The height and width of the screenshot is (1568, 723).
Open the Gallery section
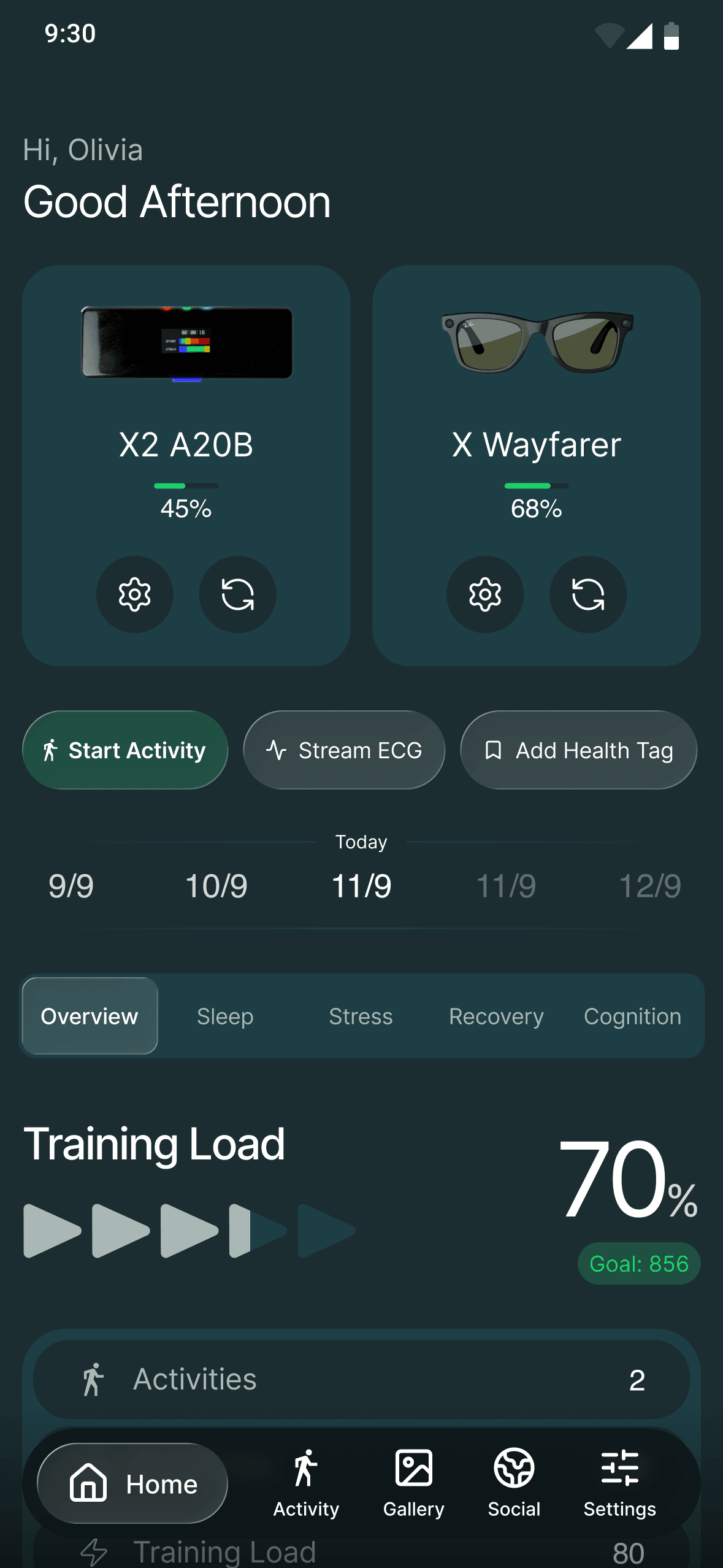[414, 1483]
